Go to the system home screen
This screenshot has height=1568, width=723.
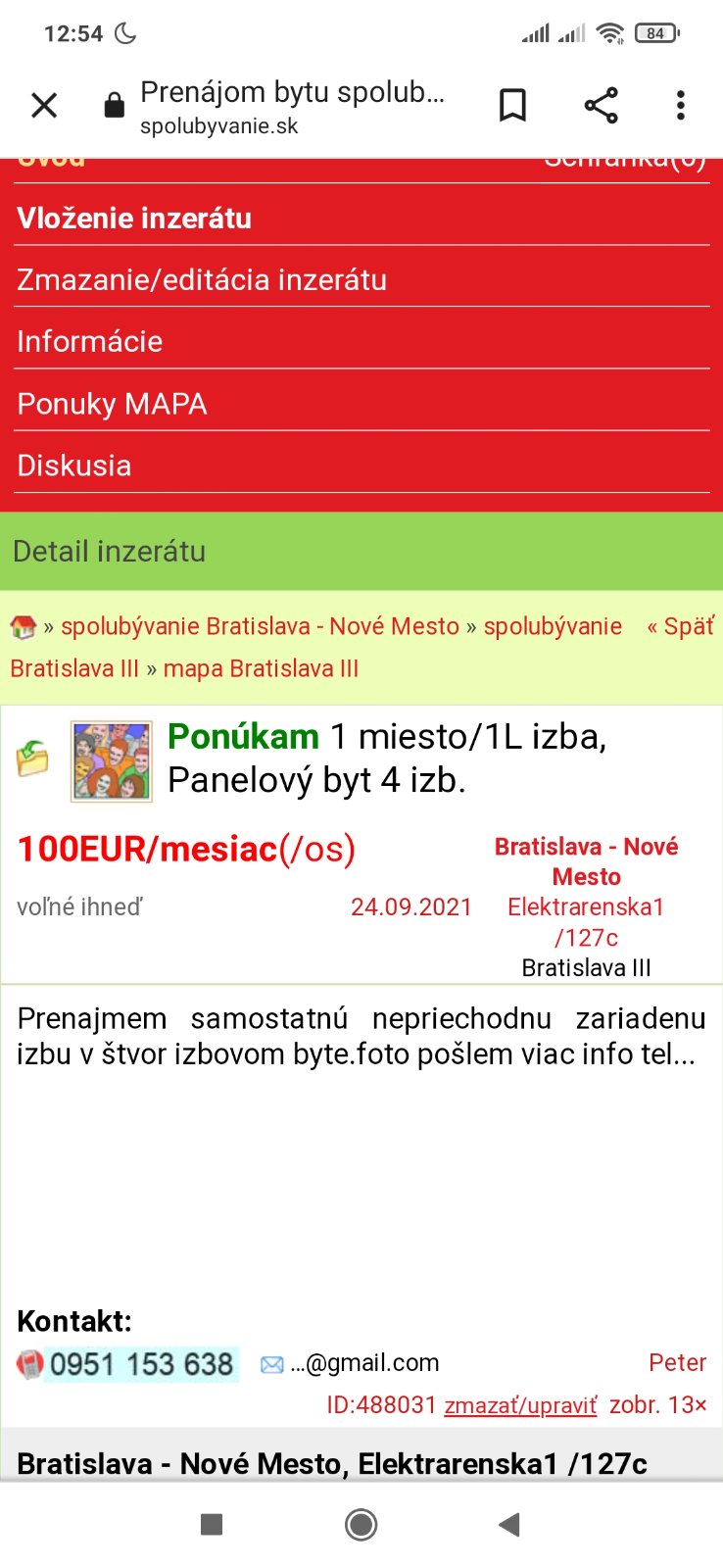tap(361, 1524)
